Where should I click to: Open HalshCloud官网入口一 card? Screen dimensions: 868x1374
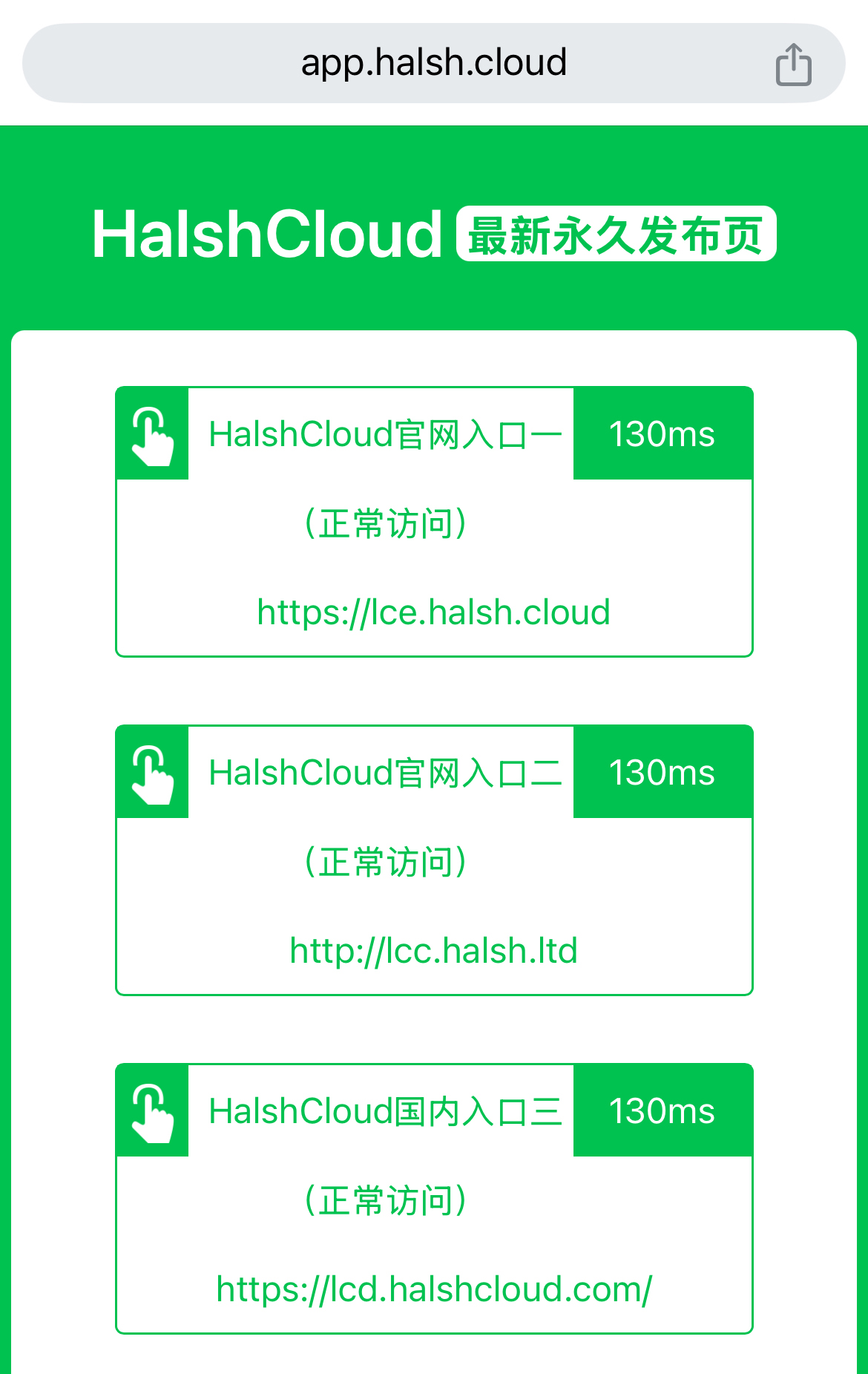pos(434,522)
